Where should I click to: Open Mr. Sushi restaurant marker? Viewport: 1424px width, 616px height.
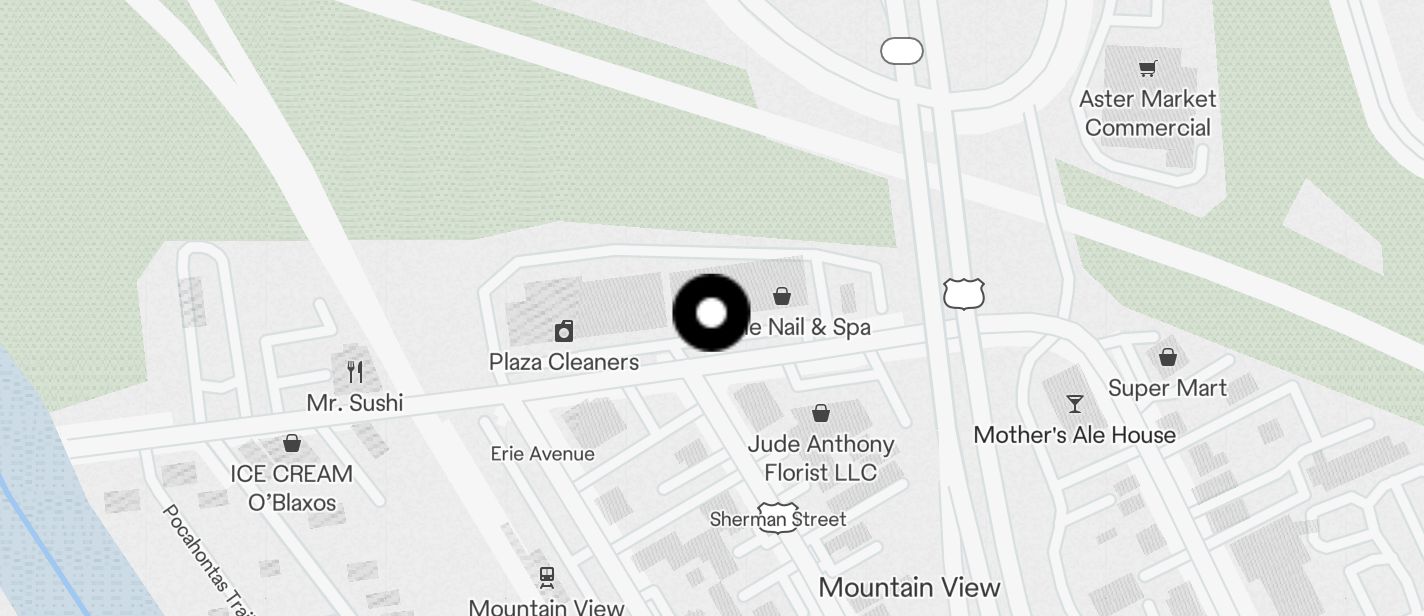click(355, 372)
